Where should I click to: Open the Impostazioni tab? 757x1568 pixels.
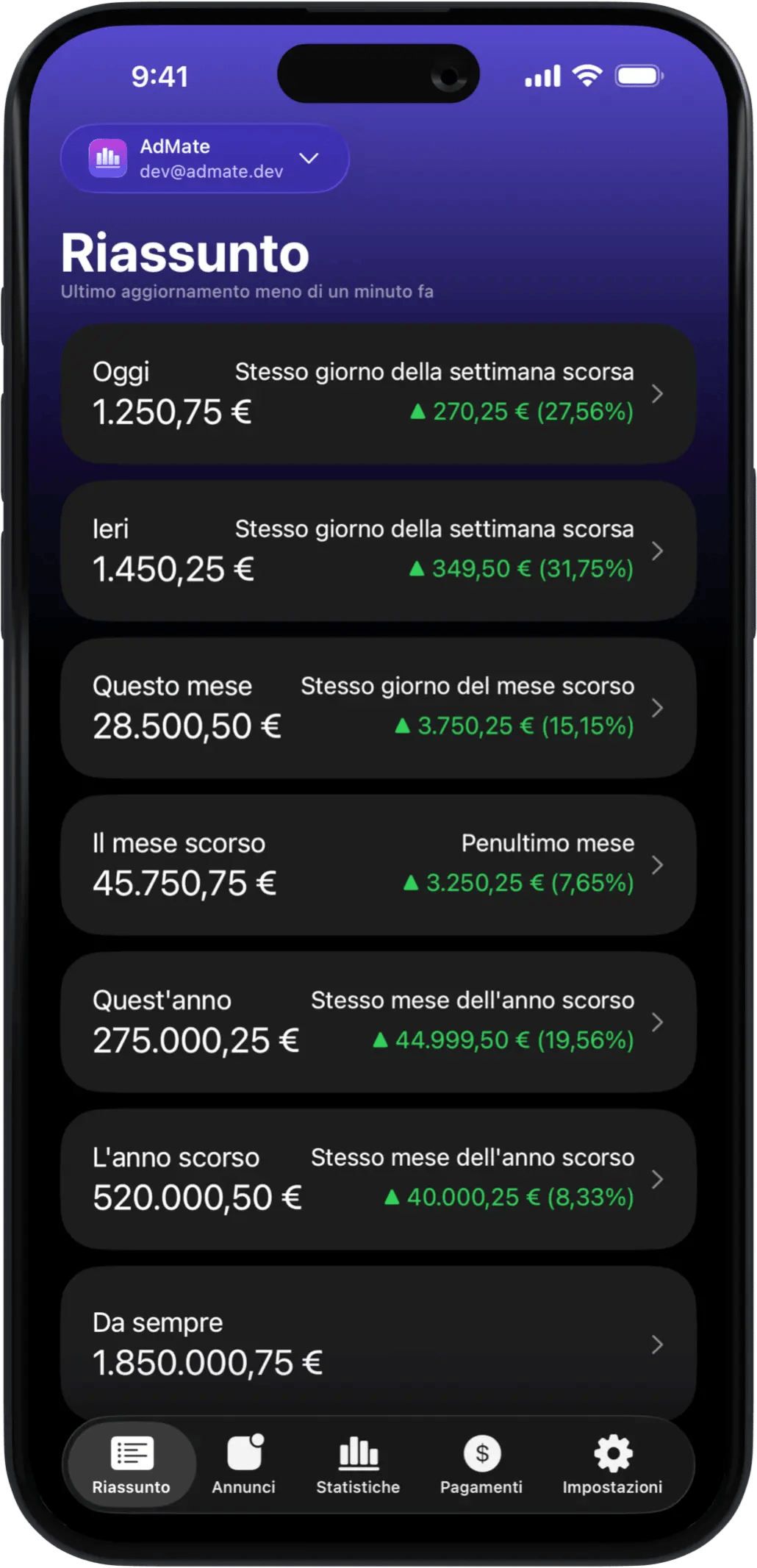click(x=612, y=1464)
